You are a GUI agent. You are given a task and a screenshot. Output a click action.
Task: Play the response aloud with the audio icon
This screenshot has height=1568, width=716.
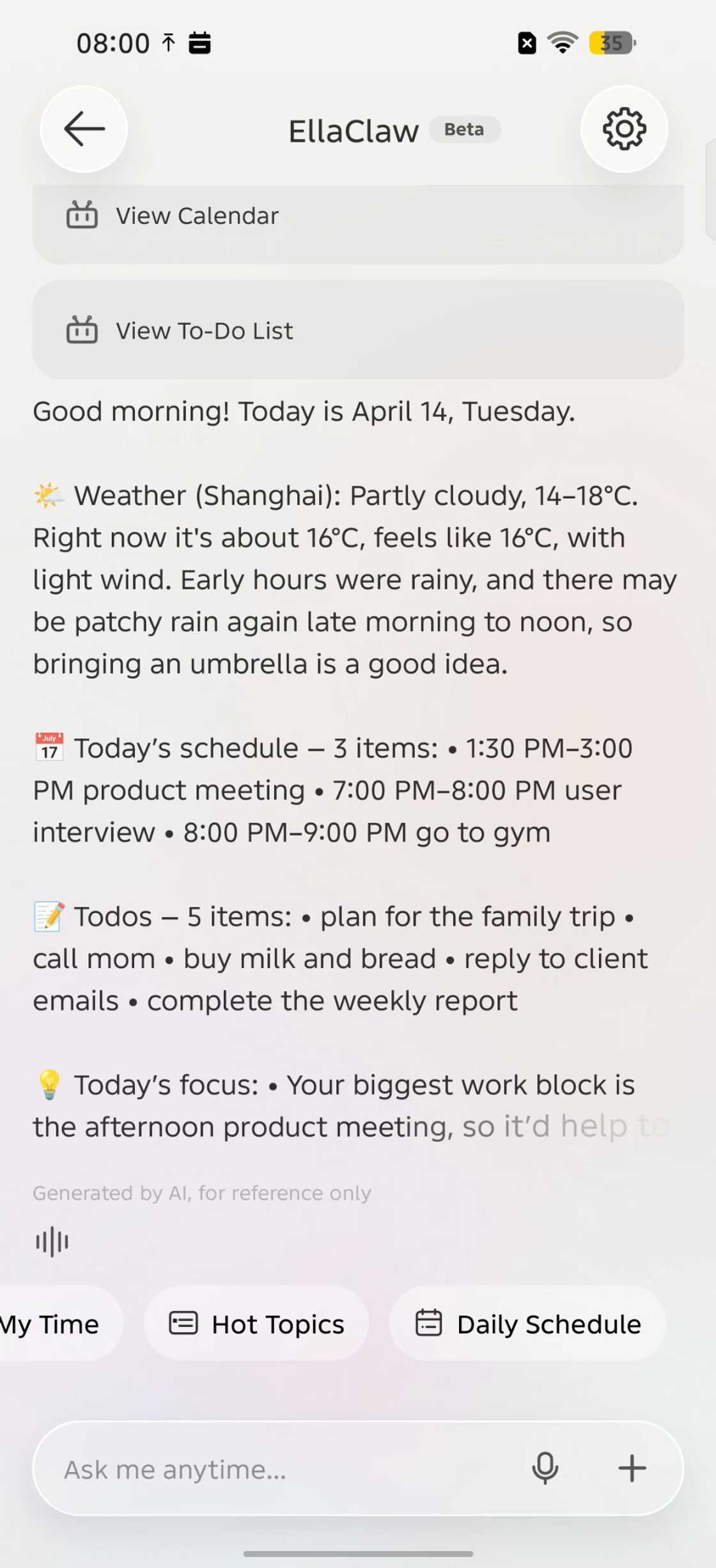[x=52, y=1242]
